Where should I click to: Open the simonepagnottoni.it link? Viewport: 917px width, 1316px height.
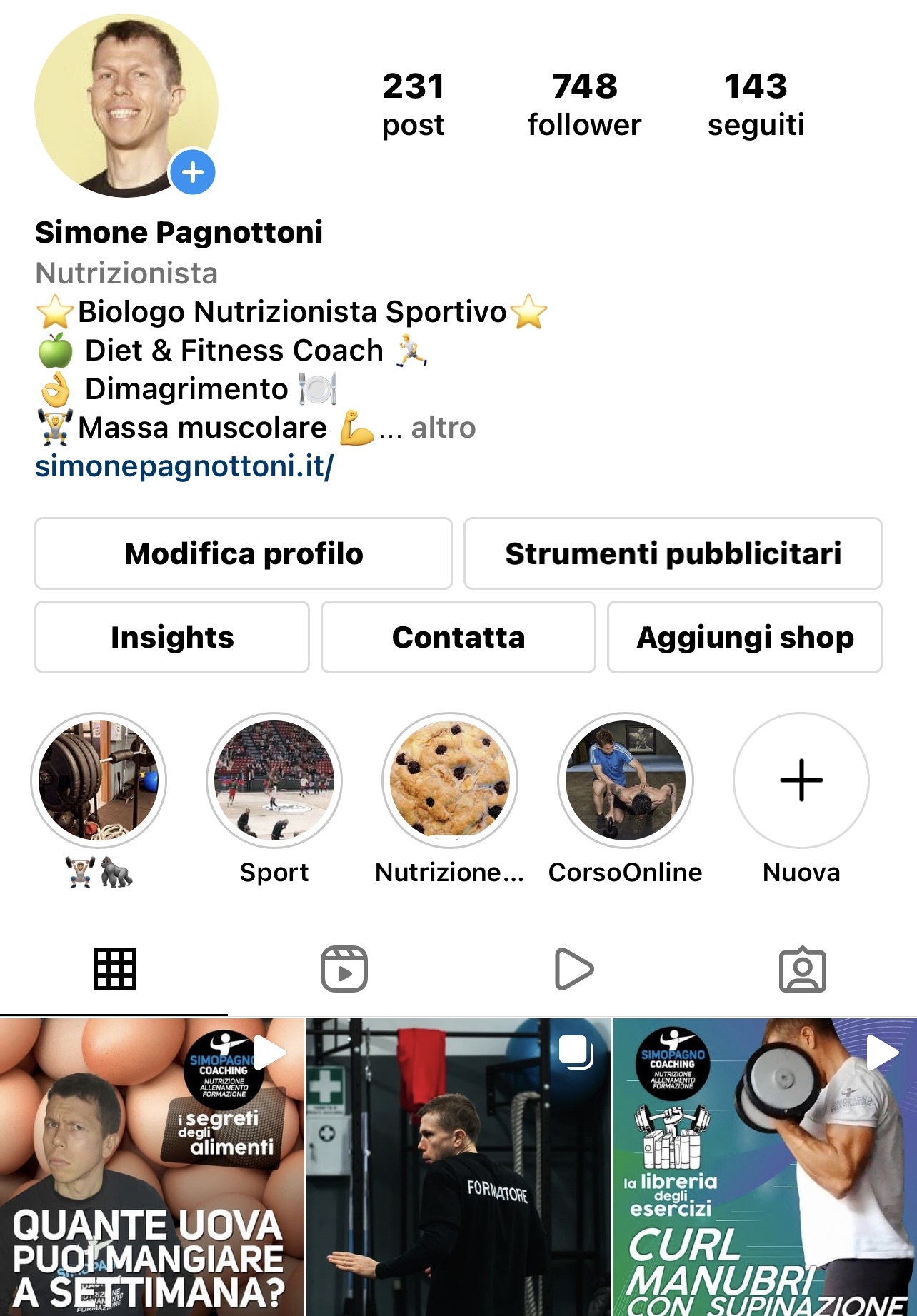[x=184, y=466]
